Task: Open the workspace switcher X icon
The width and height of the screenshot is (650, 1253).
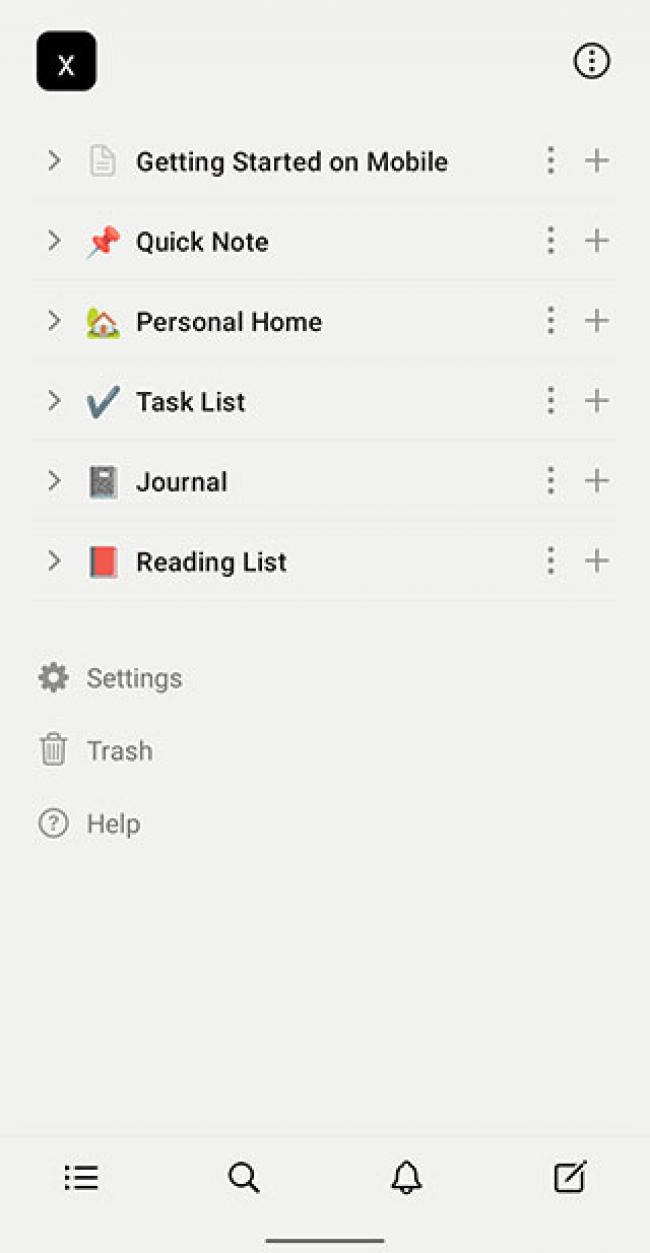Action: coord(66,61)
